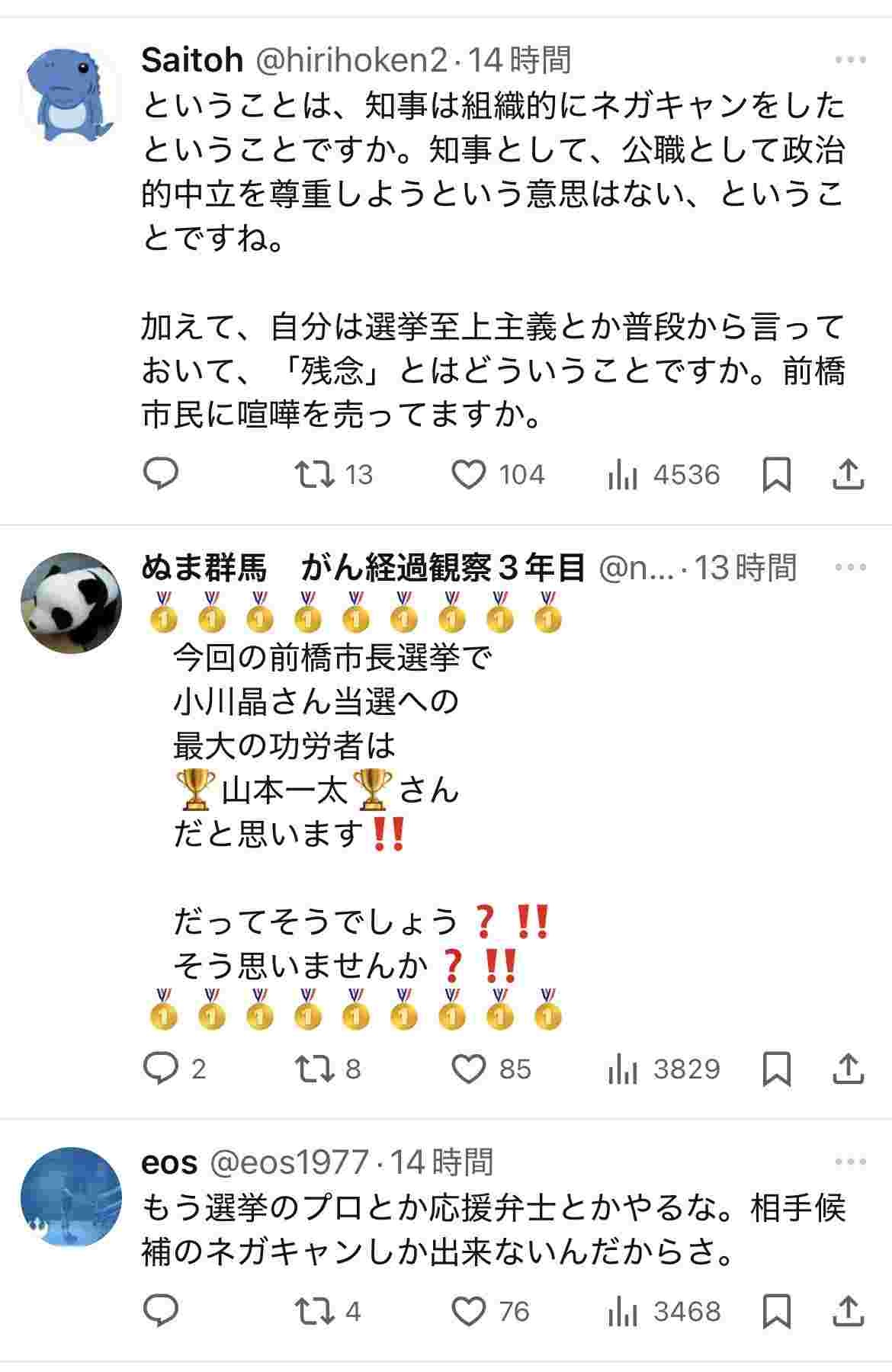Screen dimensions: 892x1372
Task: Repost ぬま群馬's post
Action: [315, 1069]
